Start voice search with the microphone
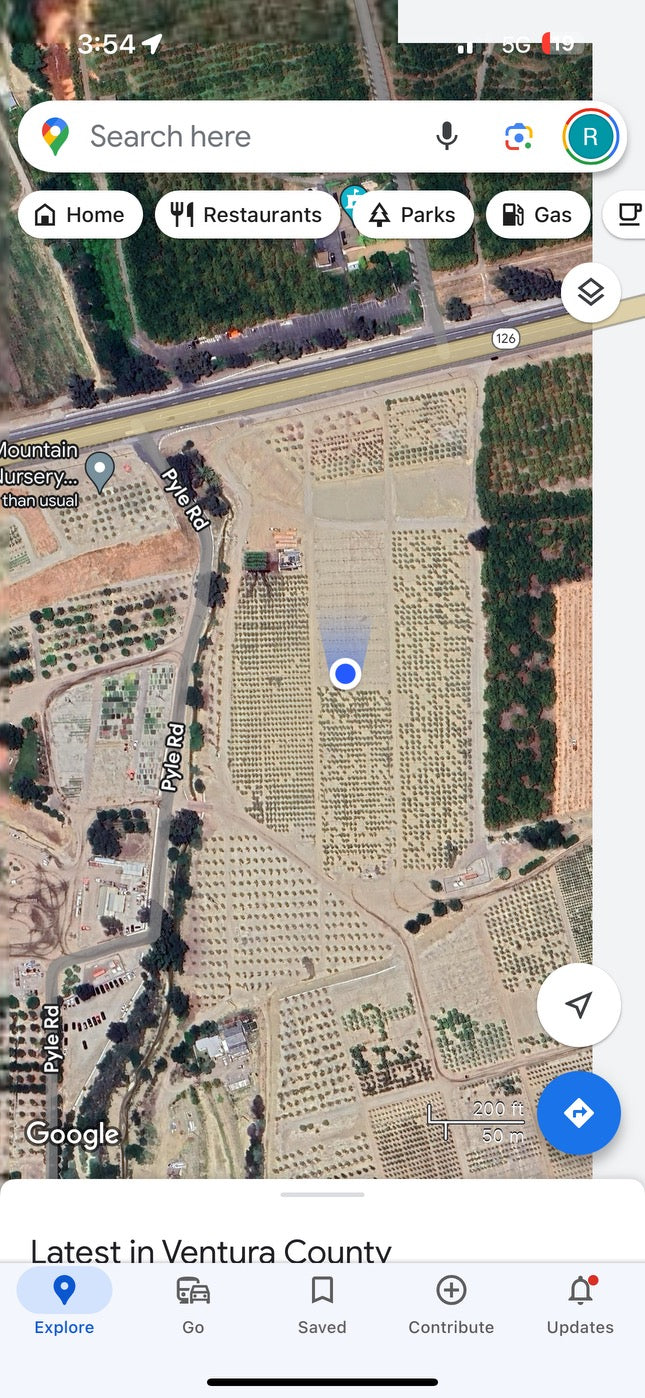The width and height of the screenshot is (645, 1398). [447, 136]
